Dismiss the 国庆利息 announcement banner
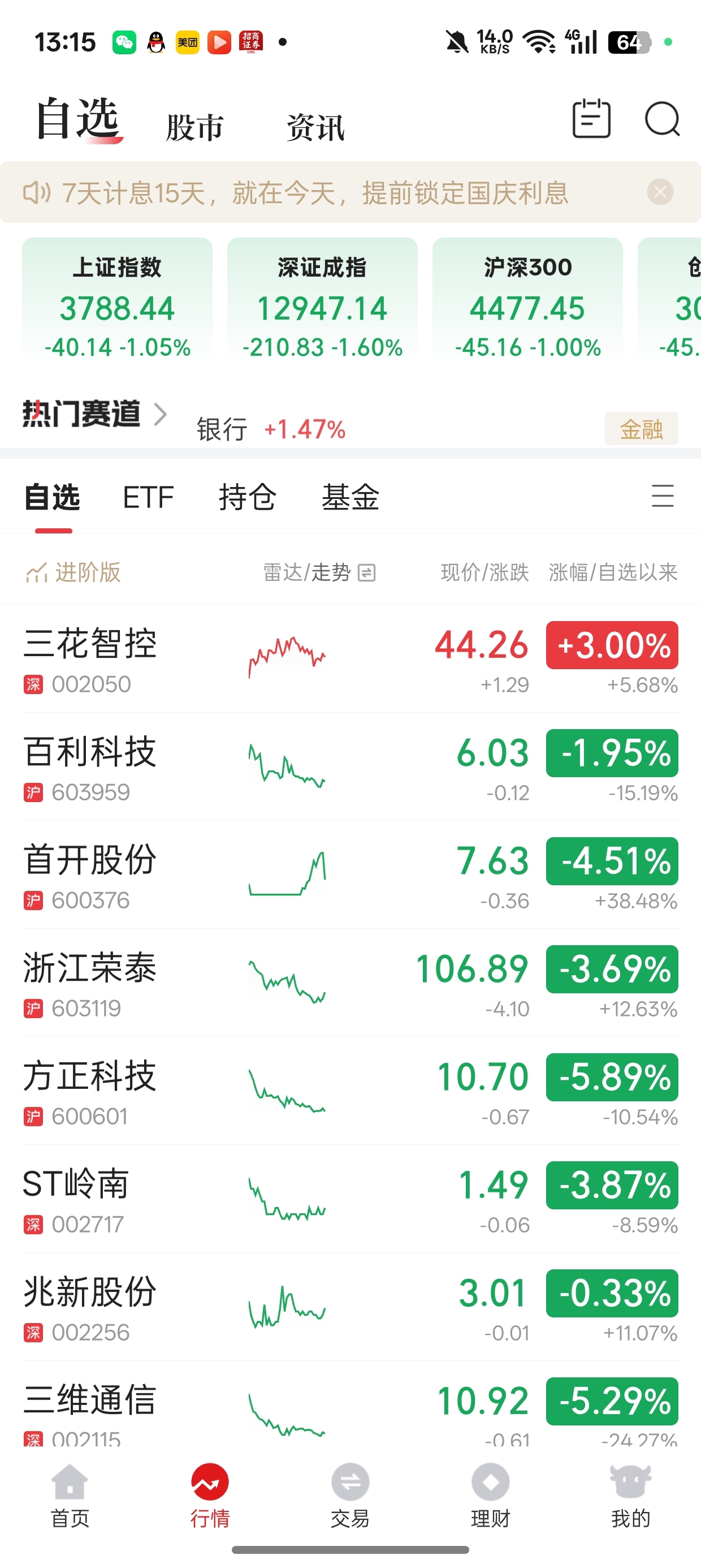This screenshot has width=701, height=1568. [660, 192]
